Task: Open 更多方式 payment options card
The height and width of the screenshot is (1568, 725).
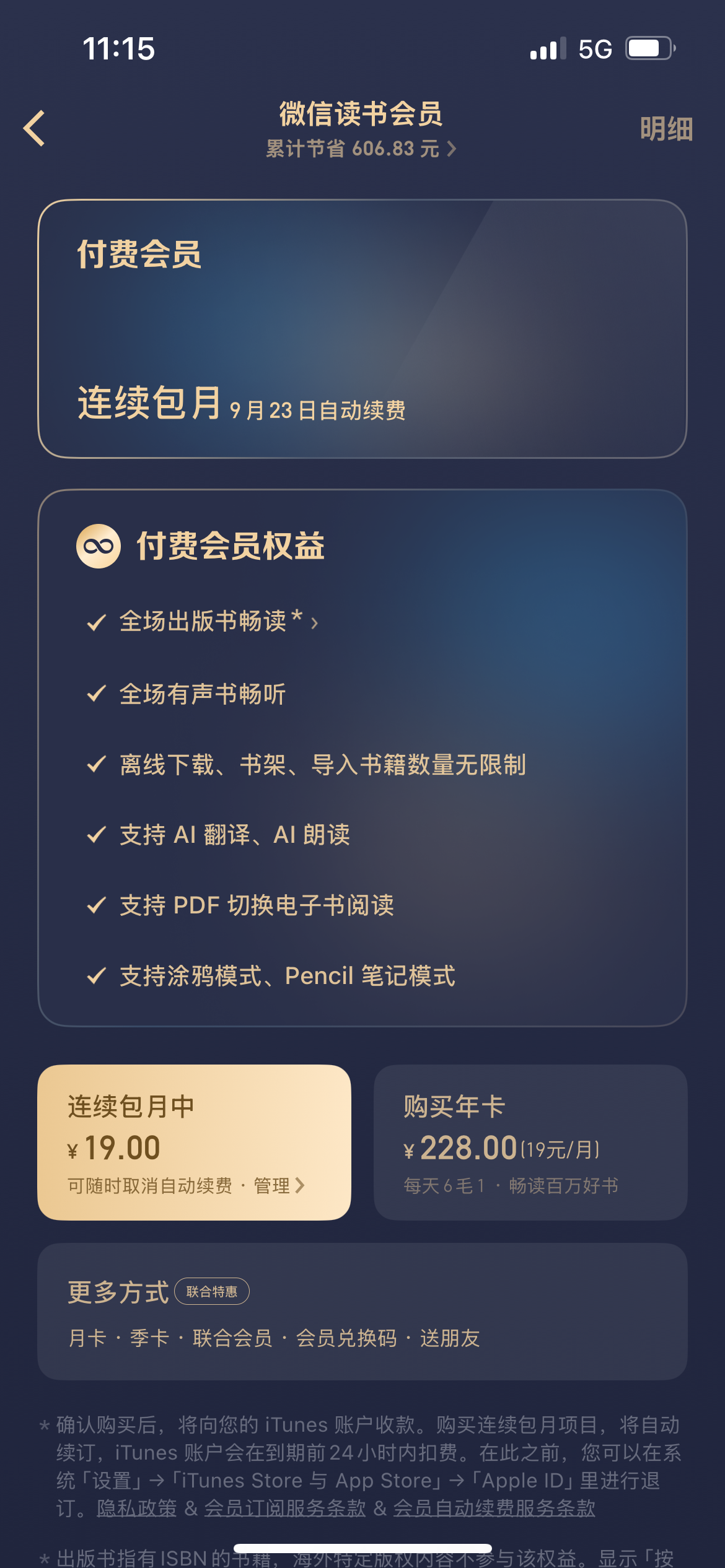Action: [x=362, y=1311]
